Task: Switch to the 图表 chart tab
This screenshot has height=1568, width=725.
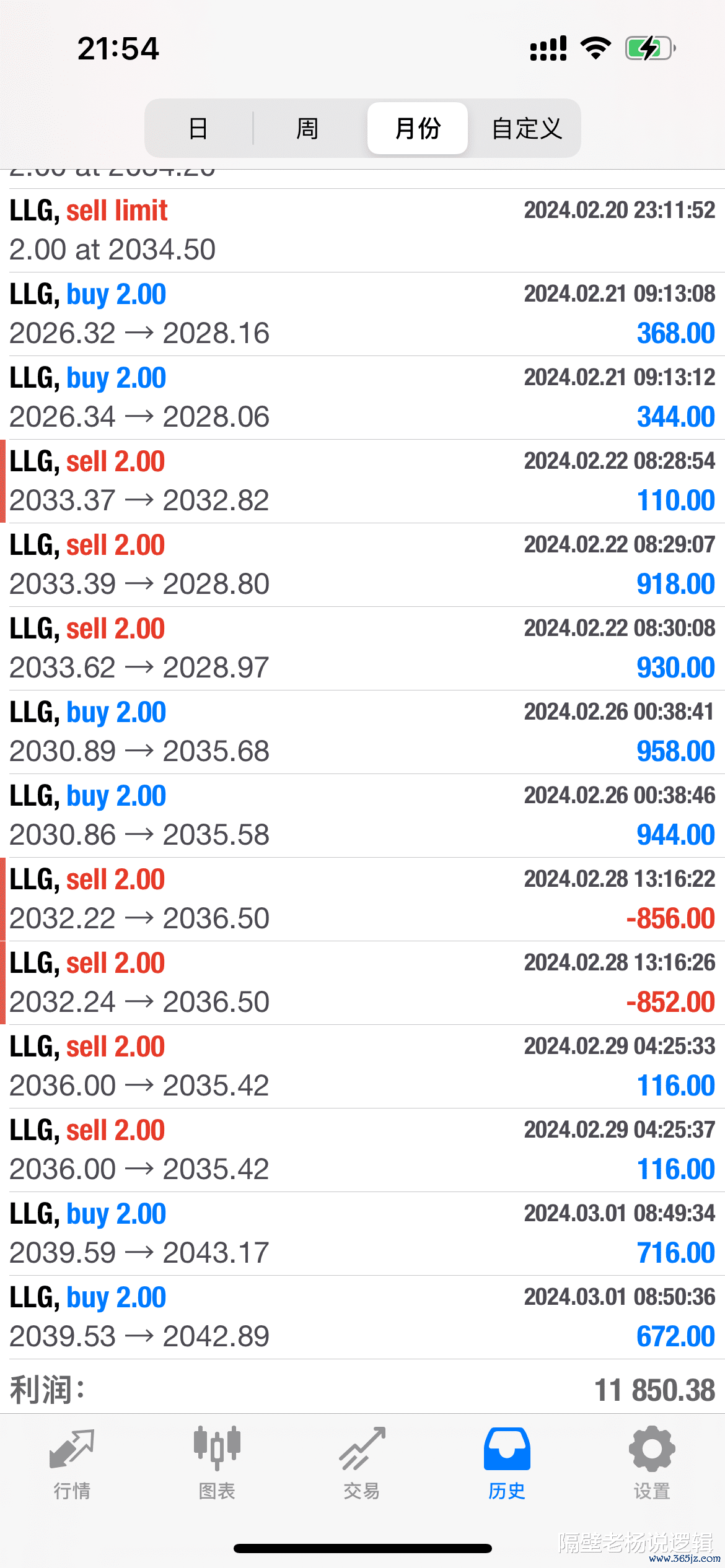Action: [x=217, y=1464]
